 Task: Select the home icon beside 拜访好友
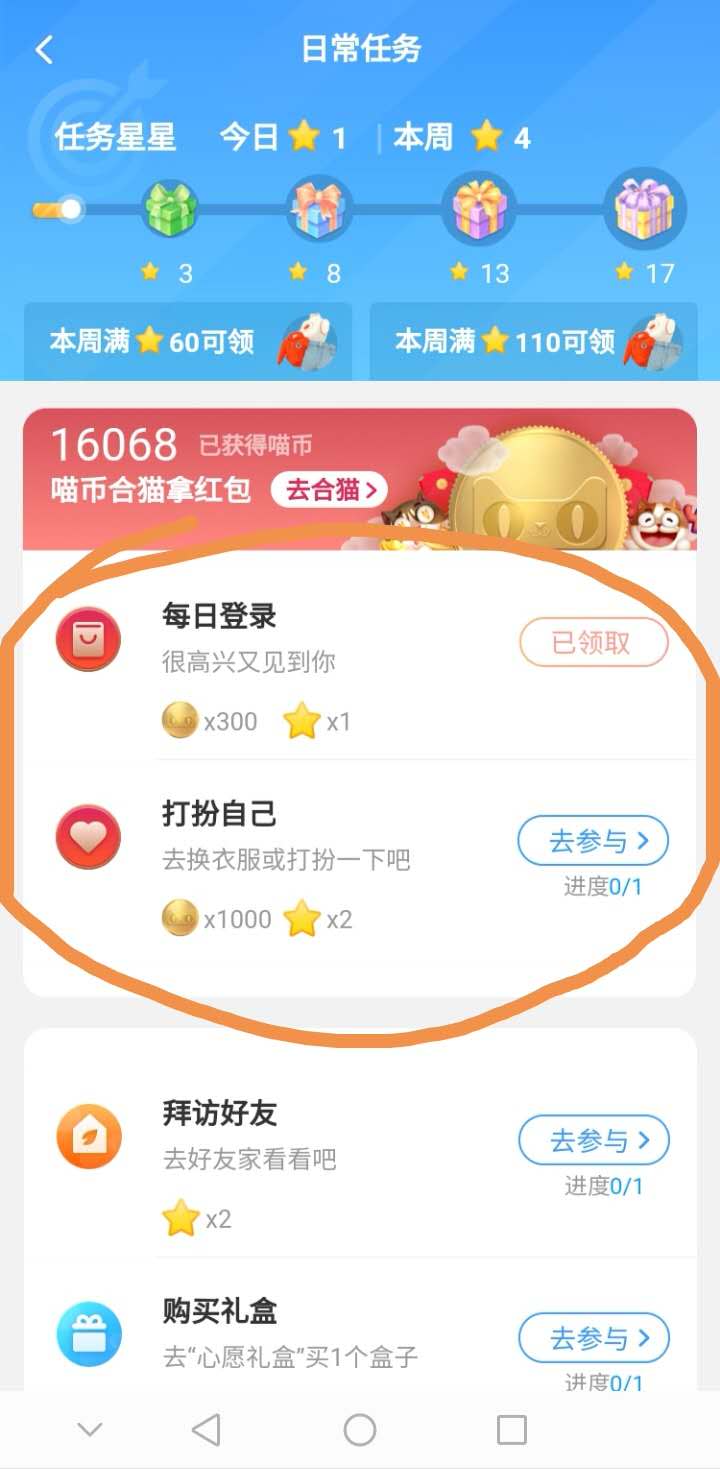point(87,1137)
